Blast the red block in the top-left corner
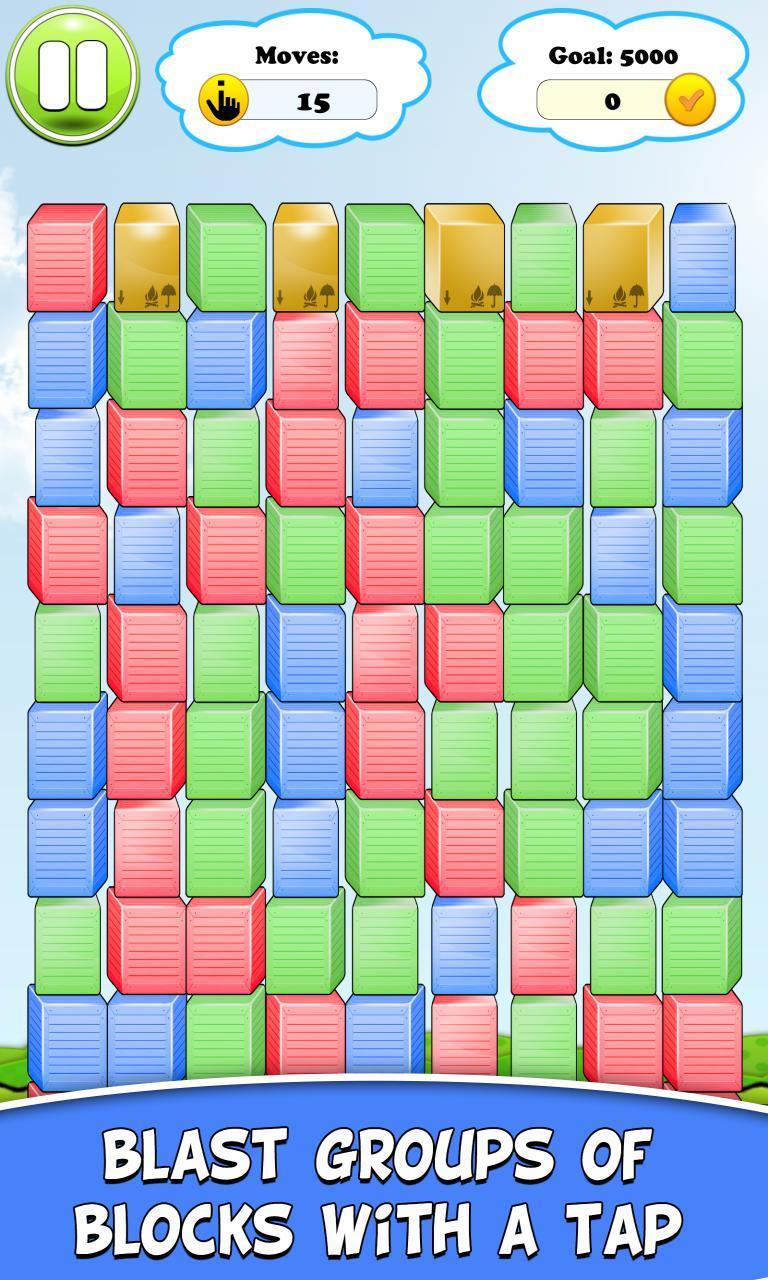This screenshot has height=1280, width=768. 65,255
